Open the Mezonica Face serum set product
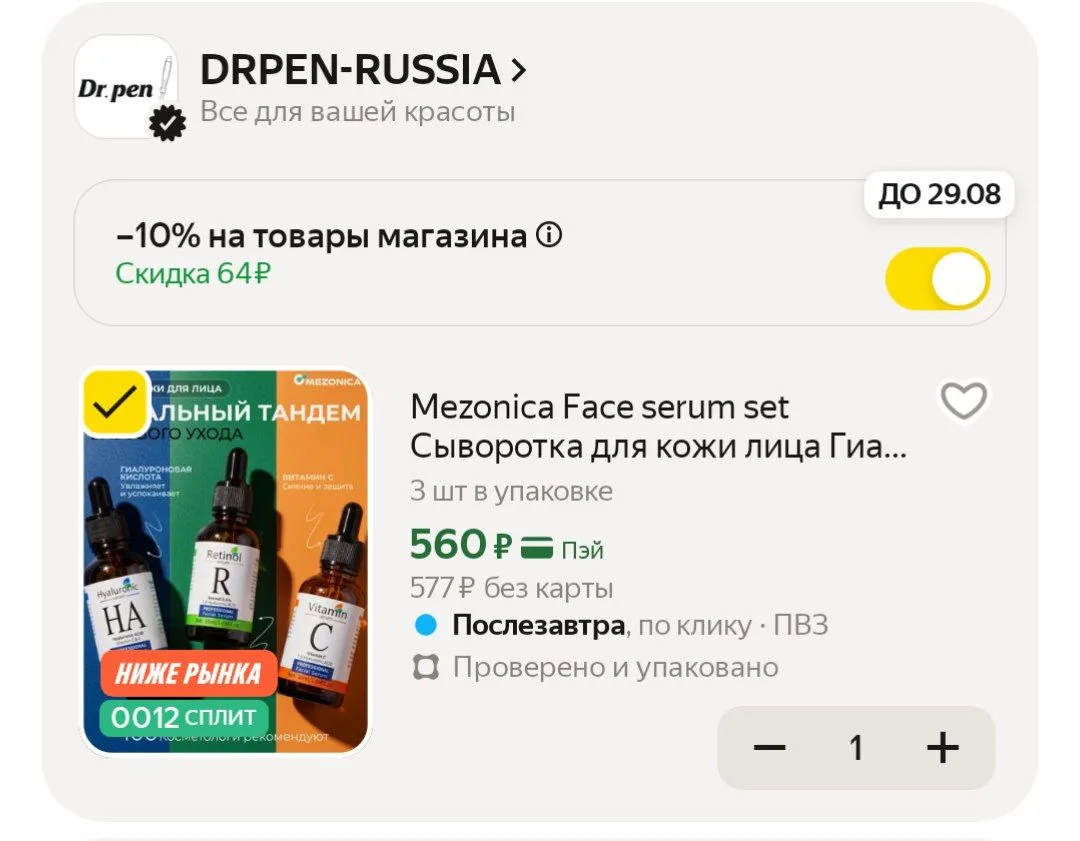This screenshot has height=841, width=1080. [658, 426]
